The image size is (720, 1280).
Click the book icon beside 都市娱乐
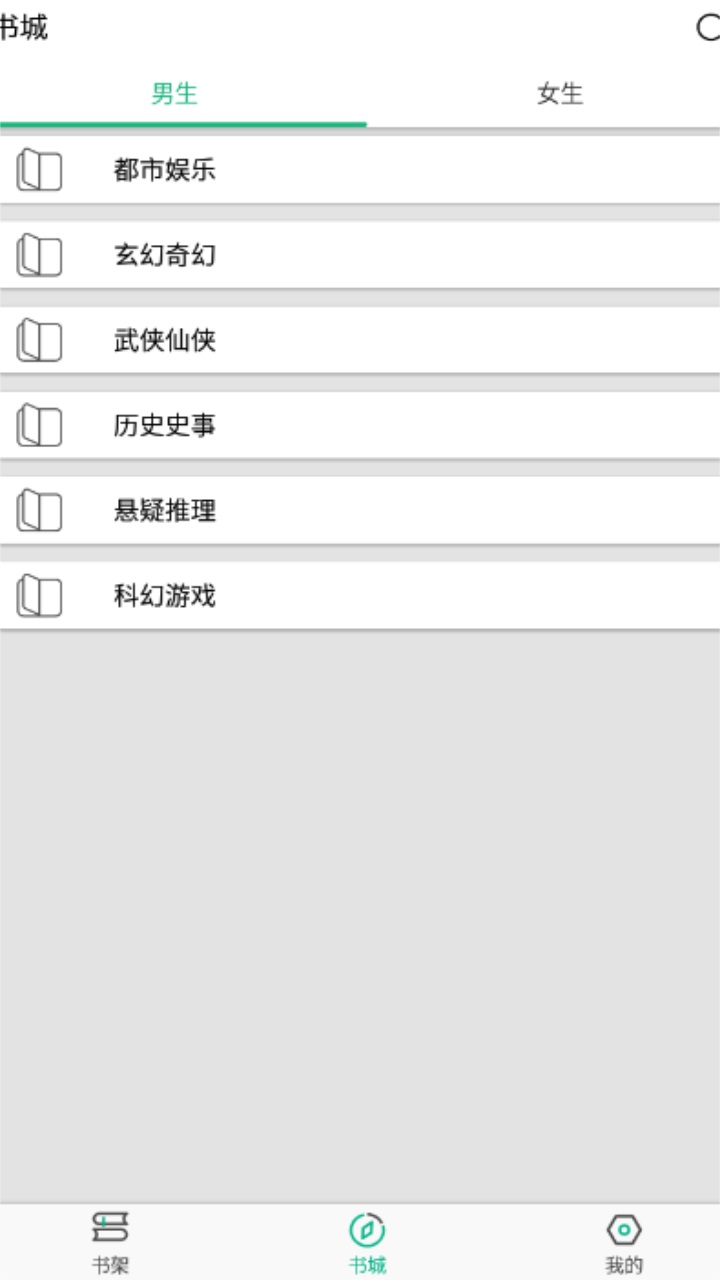tap(38, 168)
